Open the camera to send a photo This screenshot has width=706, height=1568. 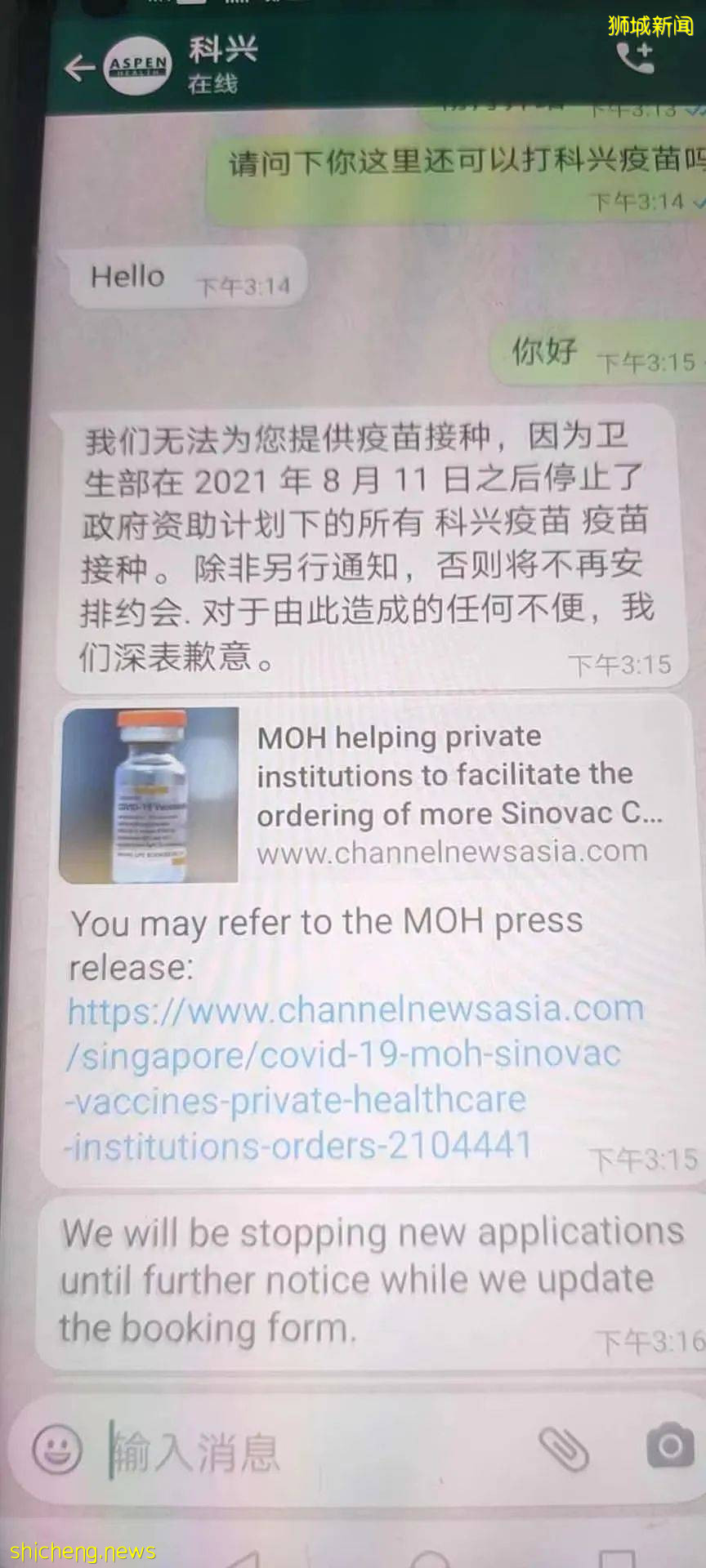click(x=670, y=1446)
